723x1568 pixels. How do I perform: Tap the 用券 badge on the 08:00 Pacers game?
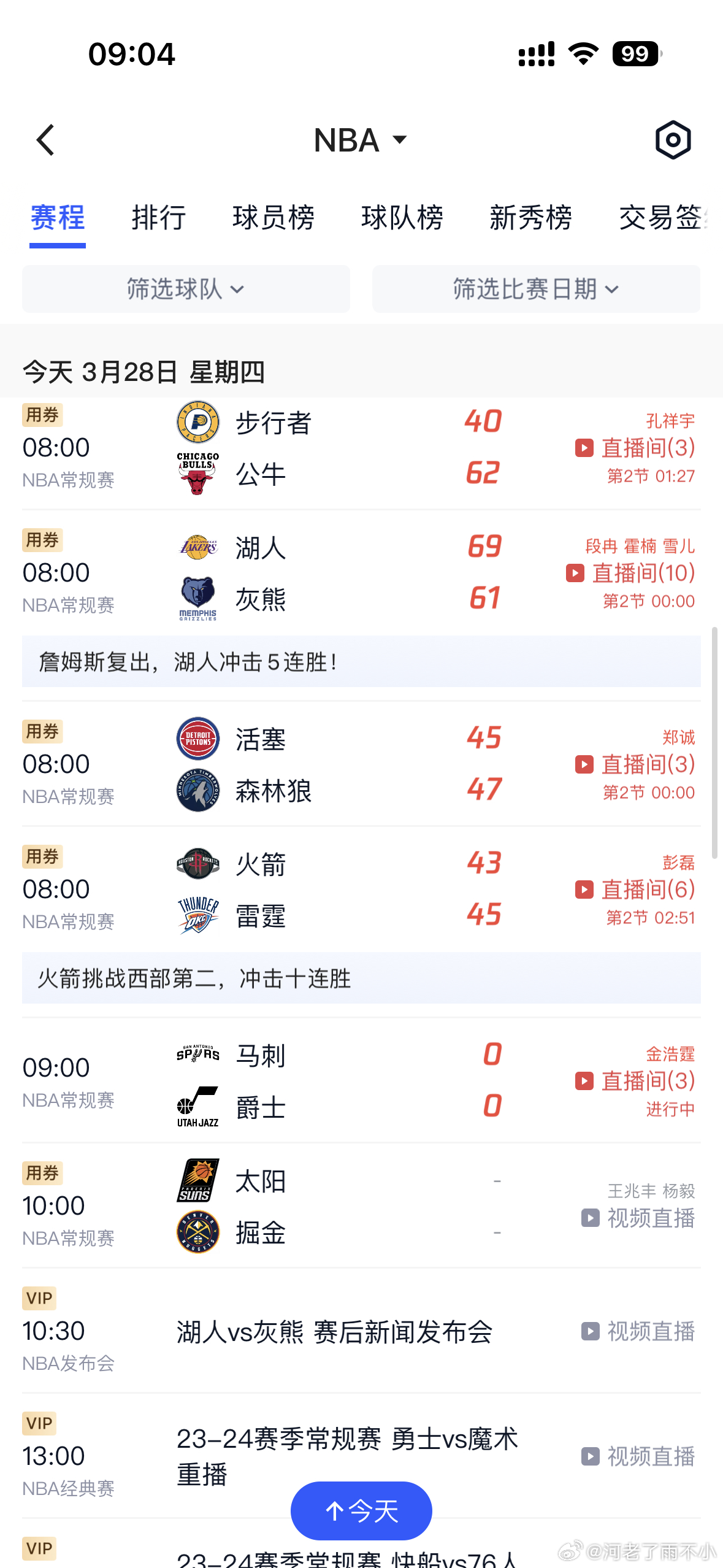(42, 415)
